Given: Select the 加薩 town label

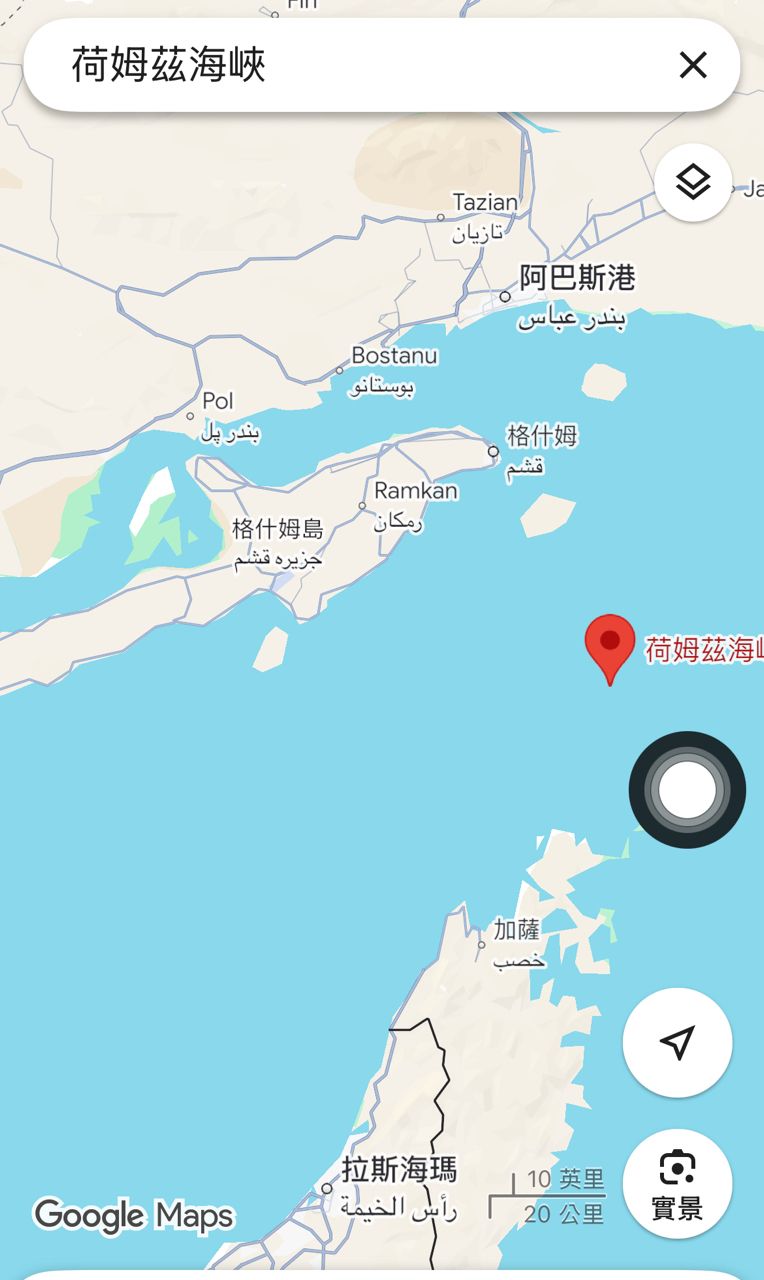Looking at the screenshot, I should coord(517,930).
